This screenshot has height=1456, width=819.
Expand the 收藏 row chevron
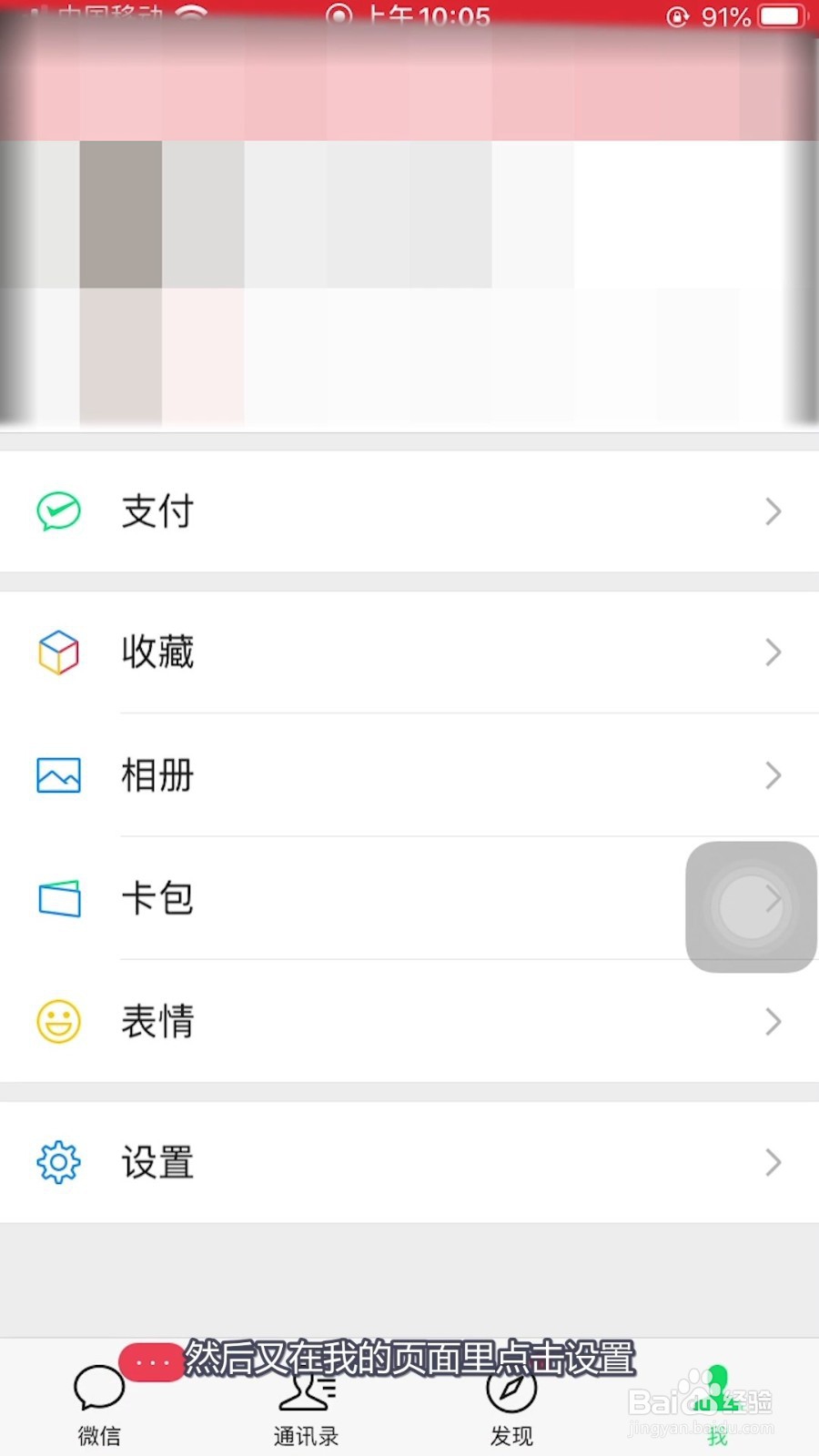point(773,652)
